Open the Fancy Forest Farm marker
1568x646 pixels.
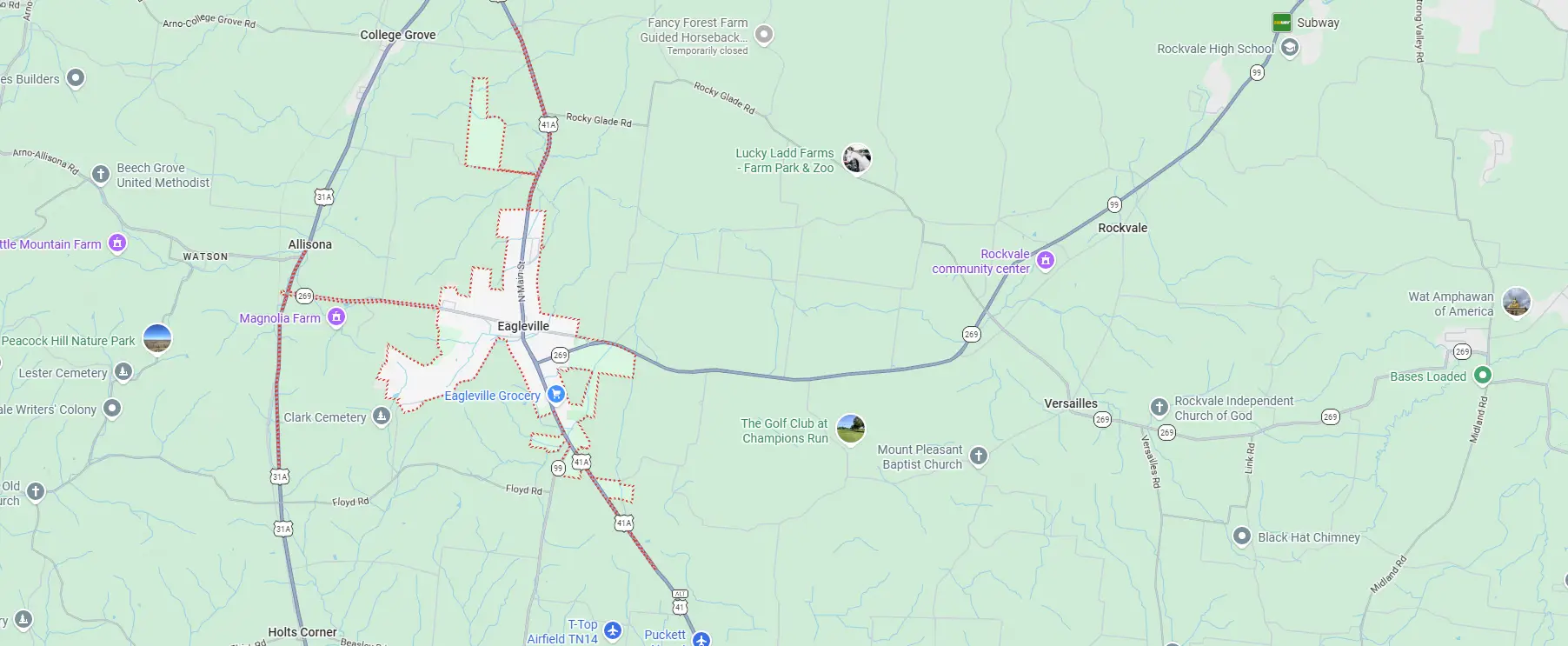pos(763,35)
